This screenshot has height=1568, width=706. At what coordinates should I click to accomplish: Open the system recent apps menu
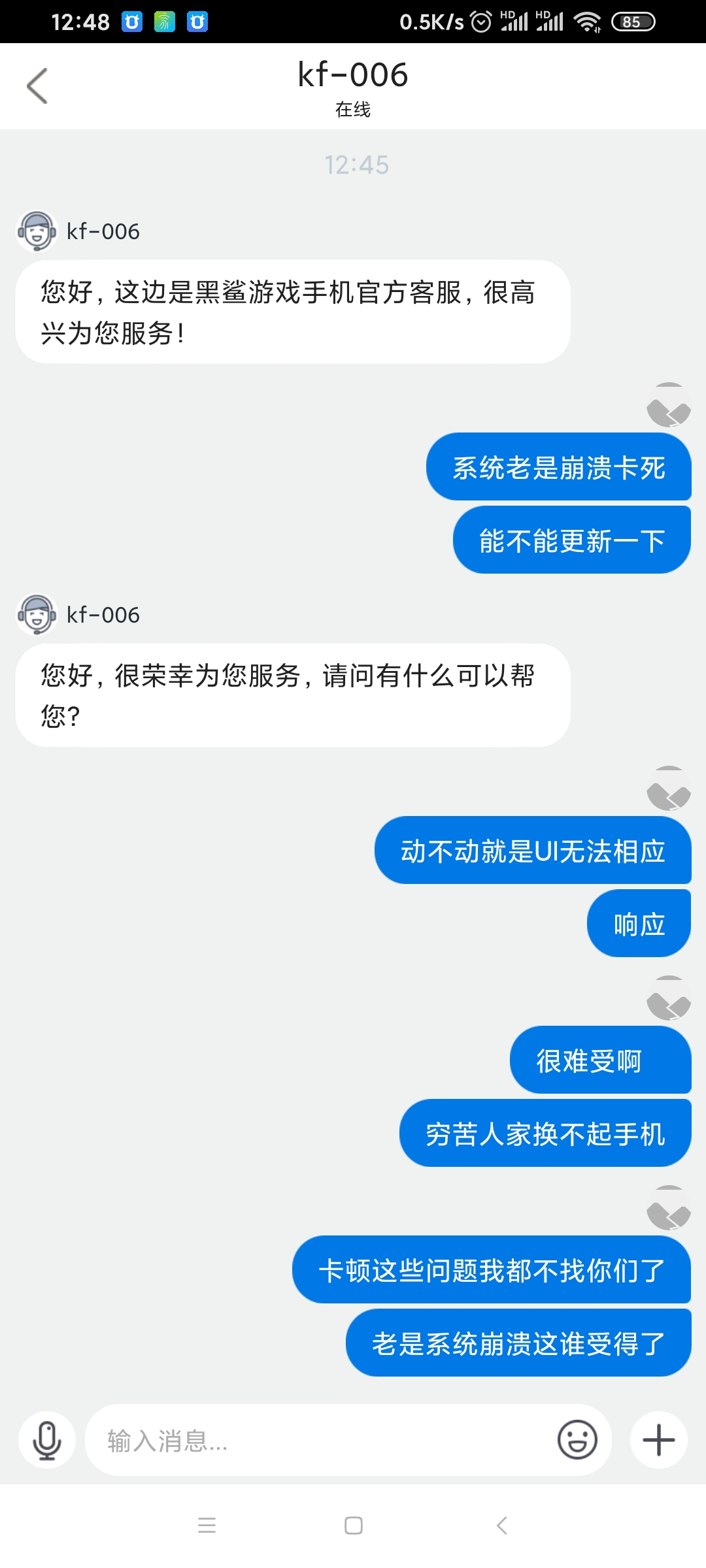click(x=207, y=1526)
